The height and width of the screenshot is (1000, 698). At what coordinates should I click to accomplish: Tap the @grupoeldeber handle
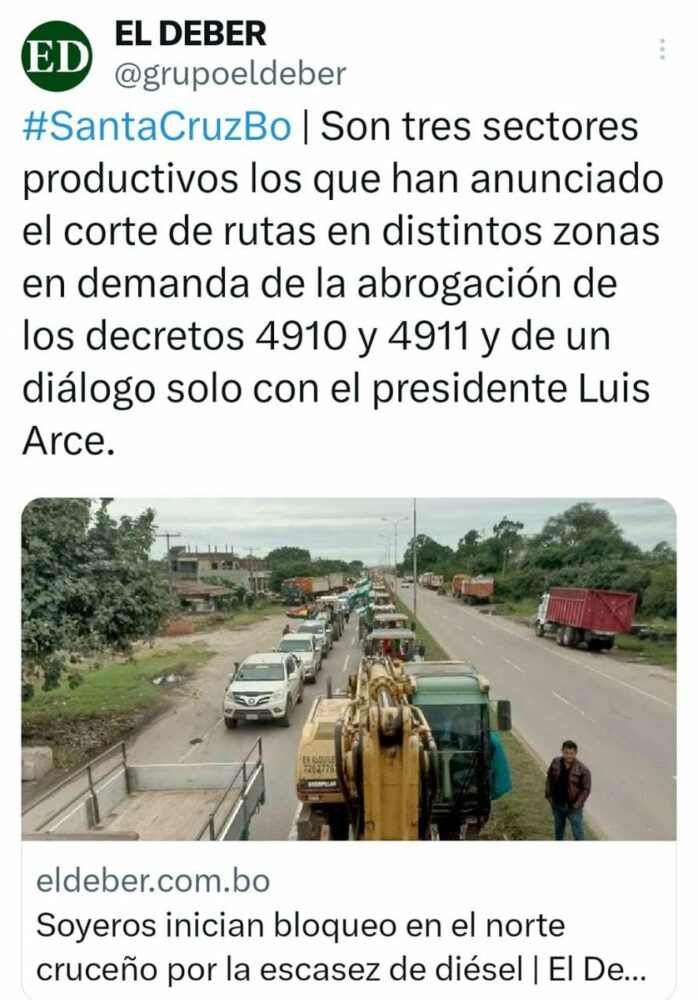coord(230,73)
